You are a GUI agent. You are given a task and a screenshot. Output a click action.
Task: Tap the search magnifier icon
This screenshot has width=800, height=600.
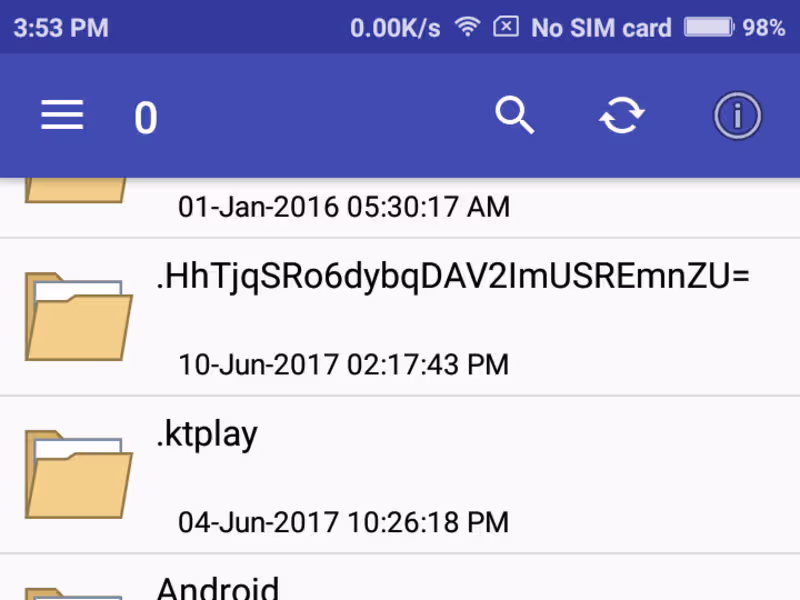[x=515, y=117]
